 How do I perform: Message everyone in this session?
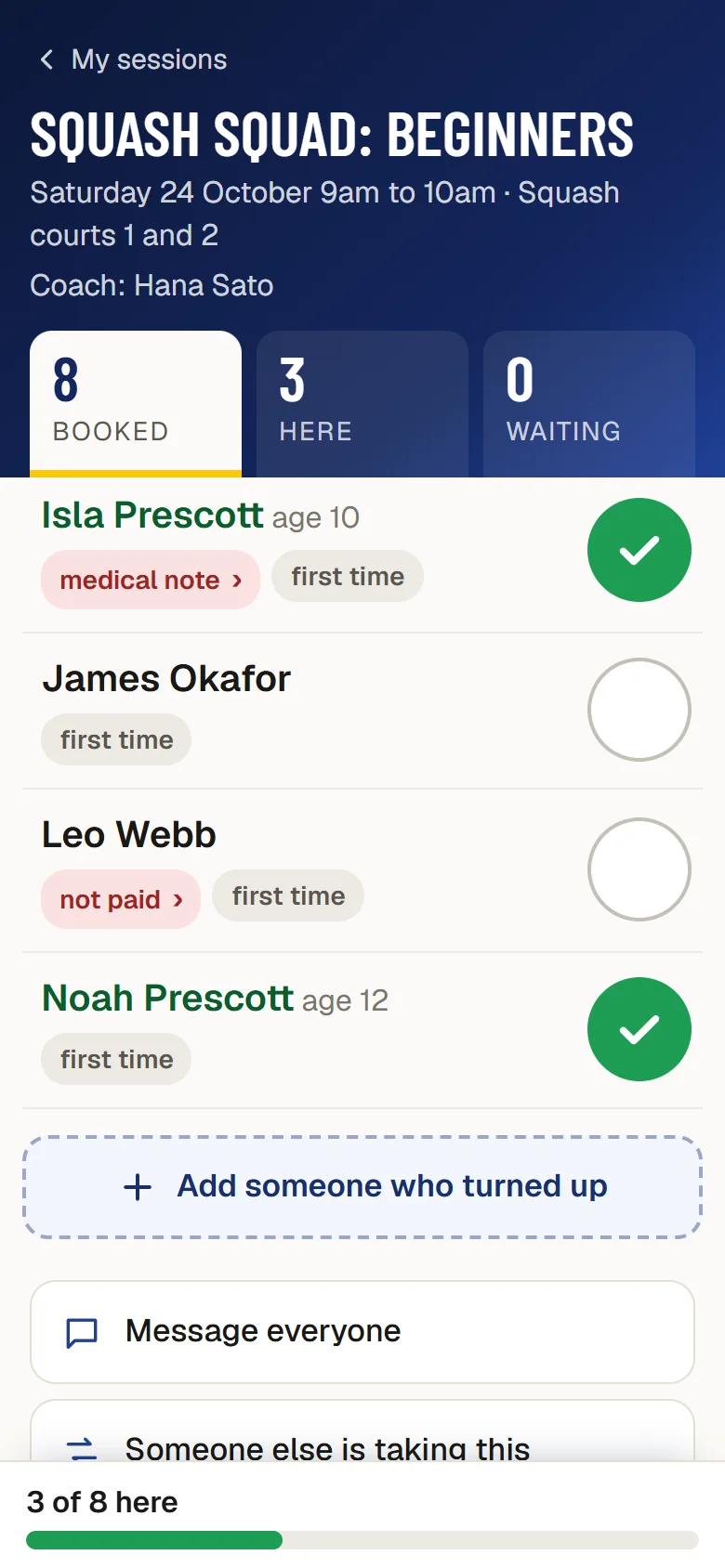coord(362,1332)
